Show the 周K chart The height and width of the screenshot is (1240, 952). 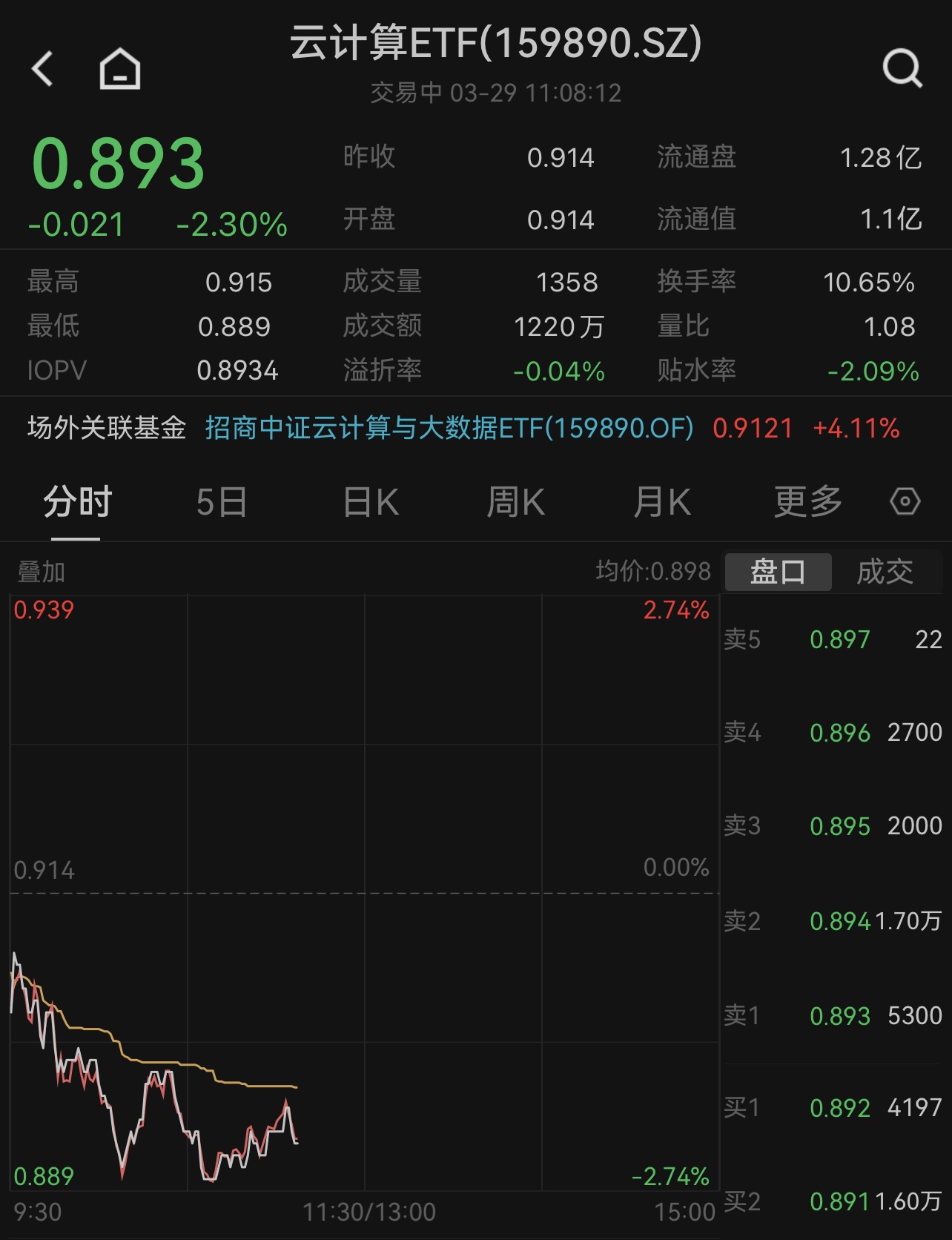coord(516,502)
